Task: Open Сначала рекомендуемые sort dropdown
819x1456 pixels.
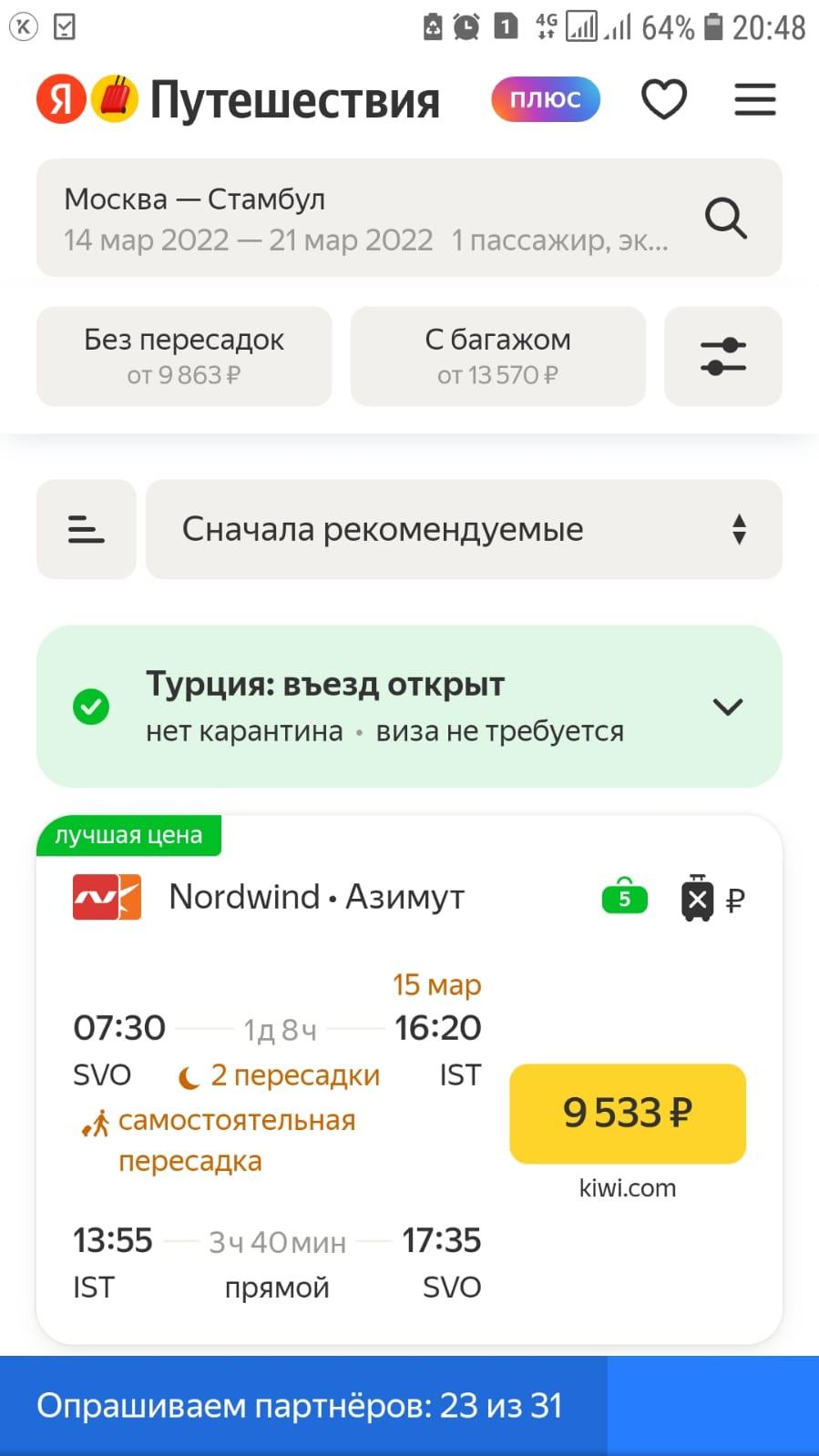Action: 463,529
